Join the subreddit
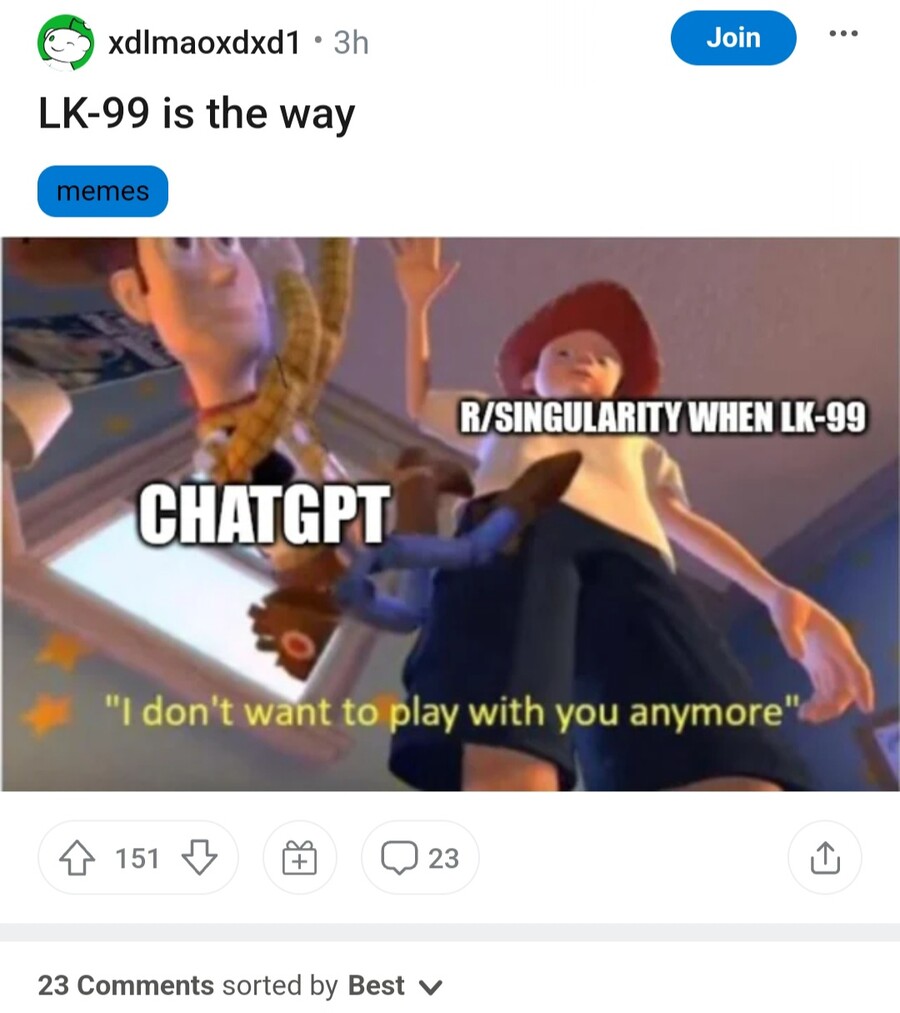This screenshot has width=900, height=1013. (733, 39)
